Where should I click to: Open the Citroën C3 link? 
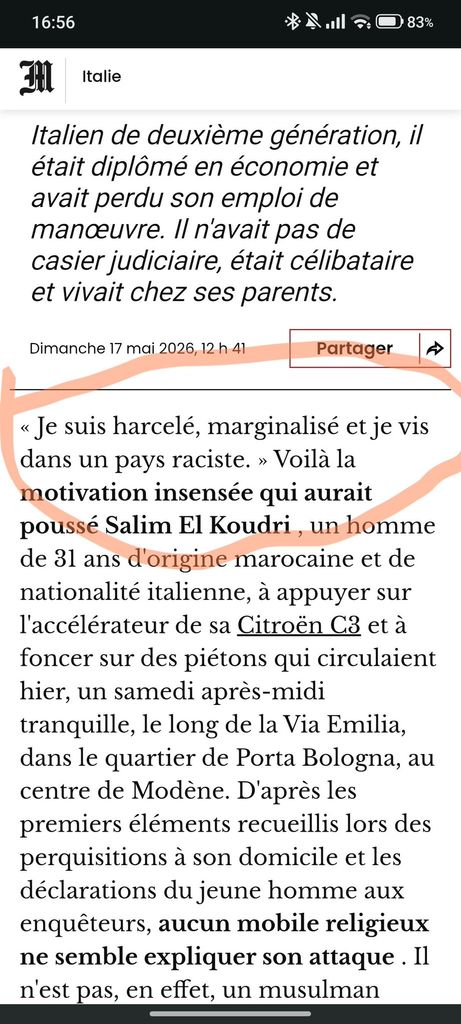pos(298,624)
